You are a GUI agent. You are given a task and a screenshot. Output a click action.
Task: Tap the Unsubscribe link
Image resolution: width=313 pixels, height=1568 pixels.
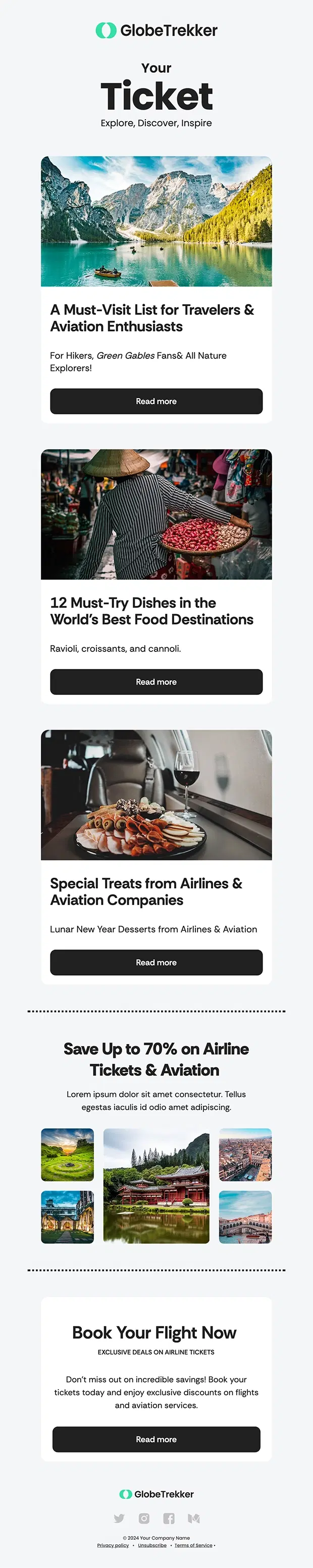[x=152, y=1545]
